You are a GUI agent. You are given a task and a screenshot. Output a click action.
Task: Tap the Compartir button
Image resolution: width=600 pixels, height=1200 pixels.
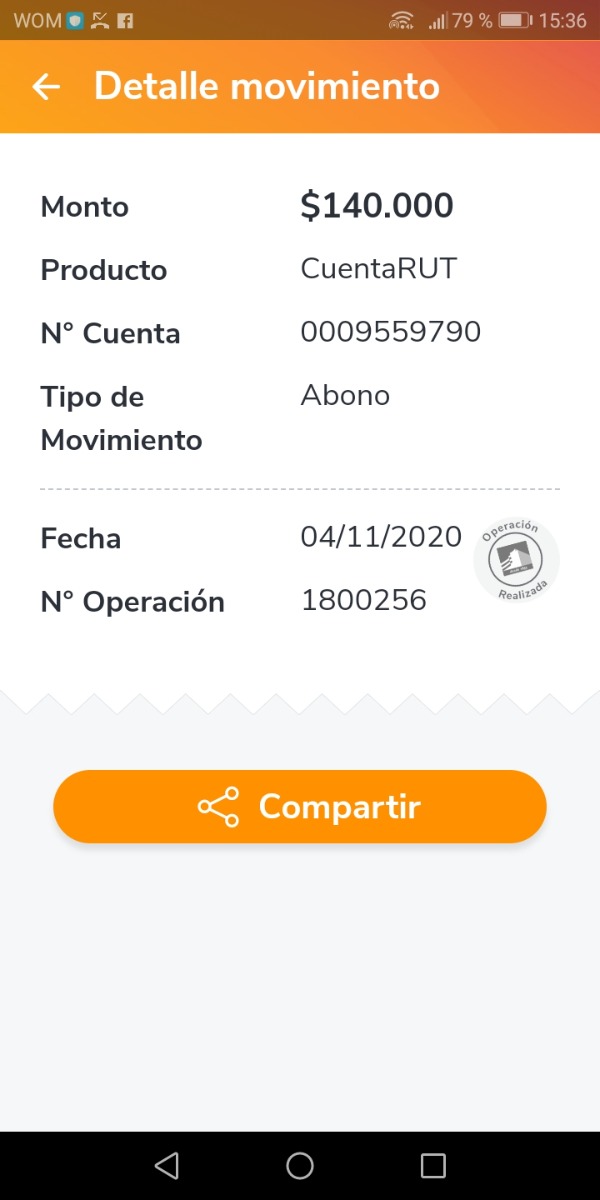(x=300, y=806)
